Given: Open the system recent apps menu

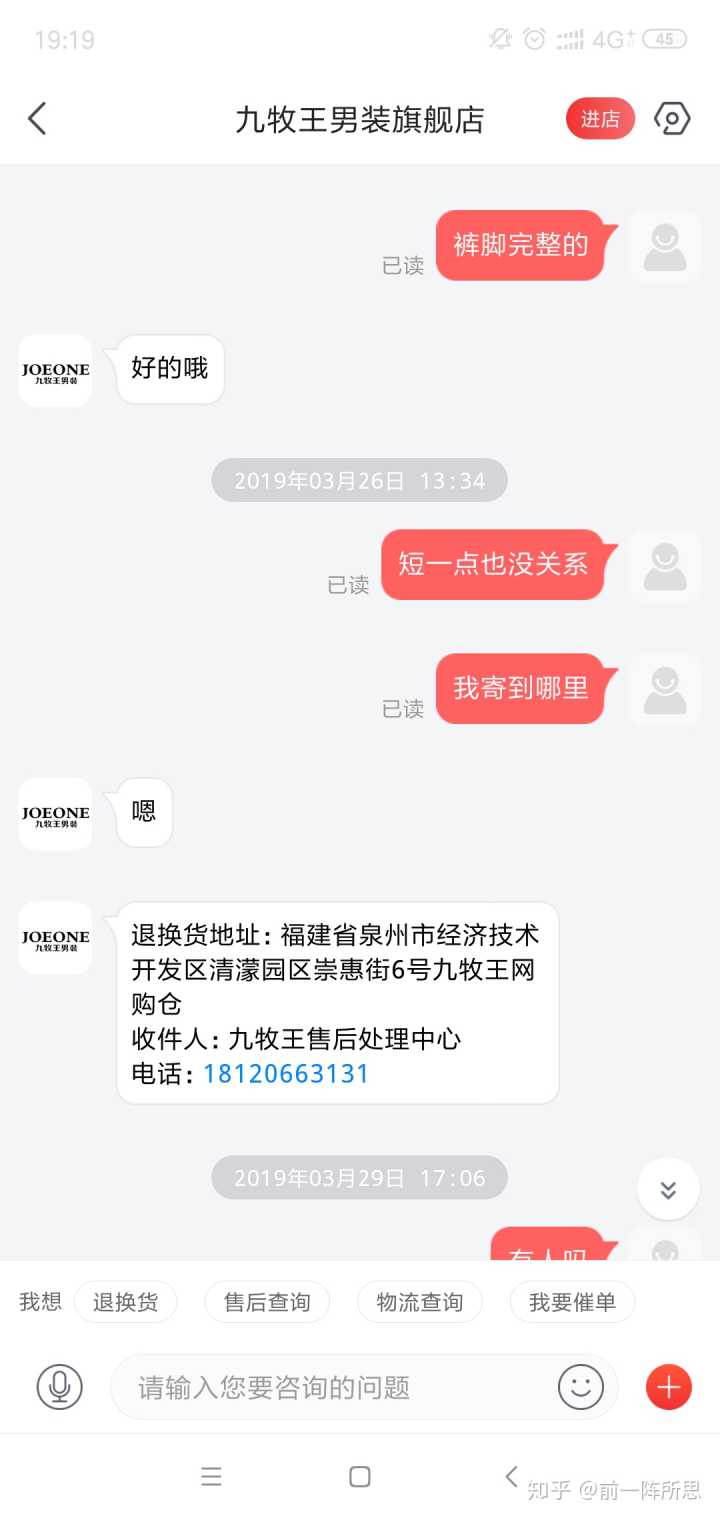Looking at the screenshot, I should [211, 1477].
